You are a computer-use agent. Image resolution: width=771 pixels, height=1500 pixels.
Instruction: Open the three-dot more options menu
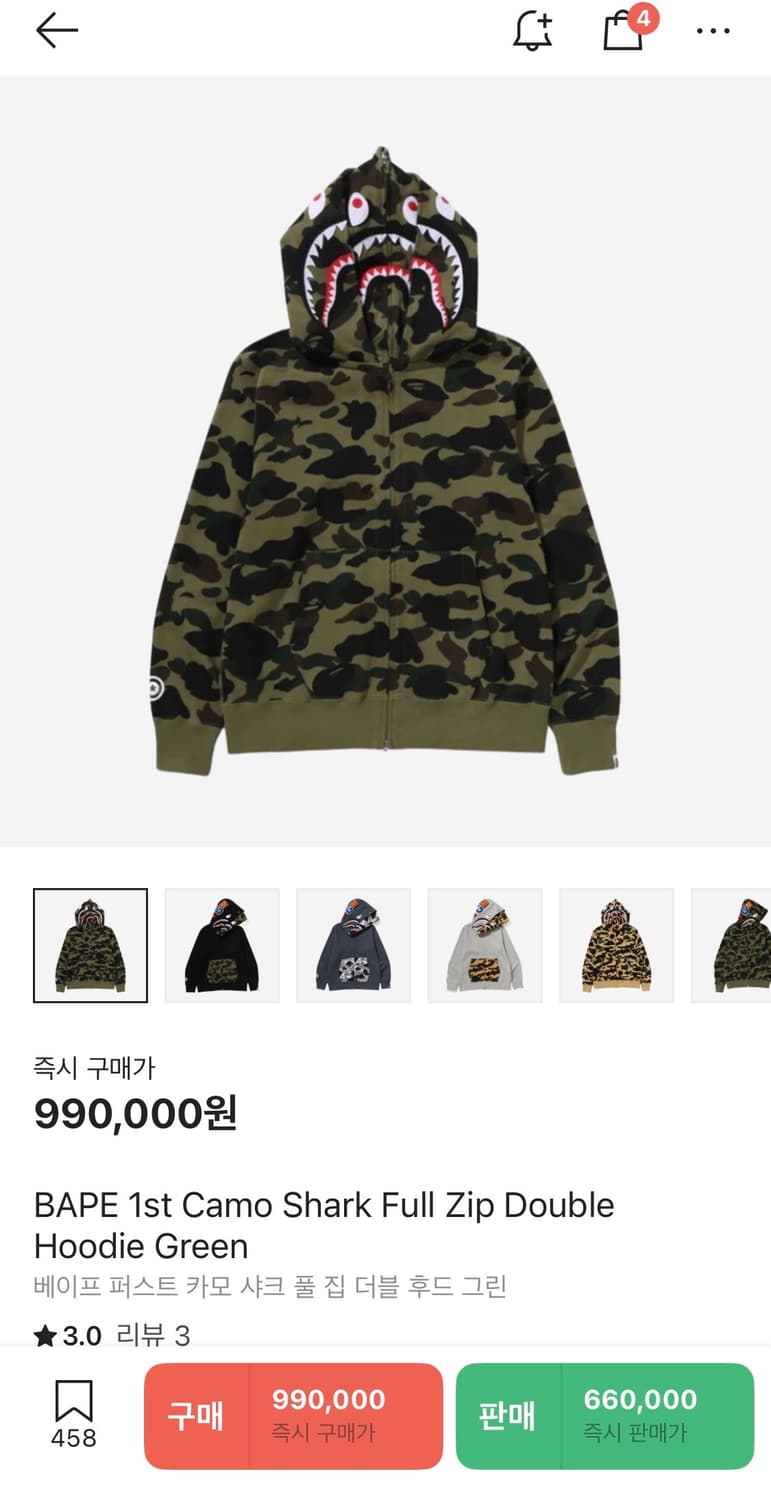pos(713,30)
